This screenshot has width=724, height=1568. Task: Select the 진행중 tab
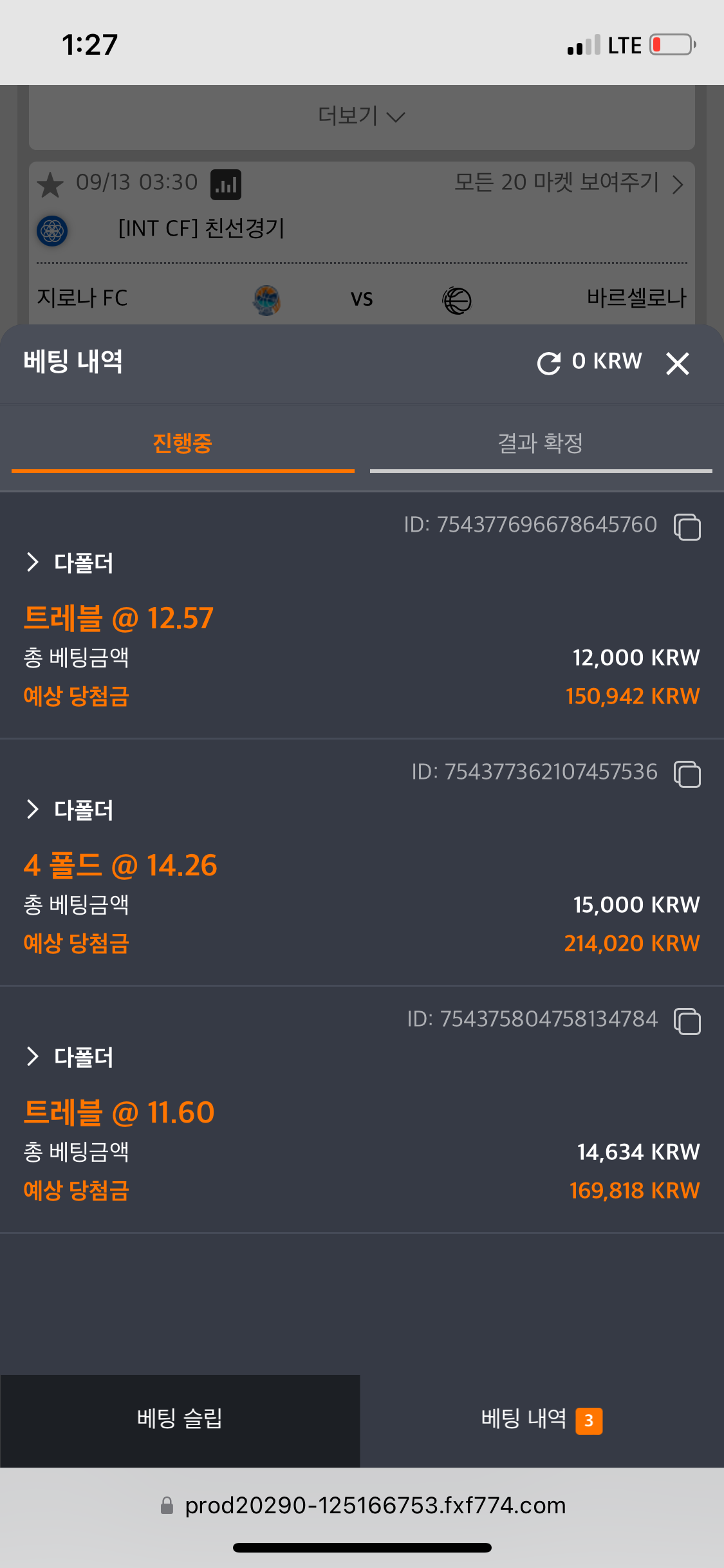click(183, 443)
